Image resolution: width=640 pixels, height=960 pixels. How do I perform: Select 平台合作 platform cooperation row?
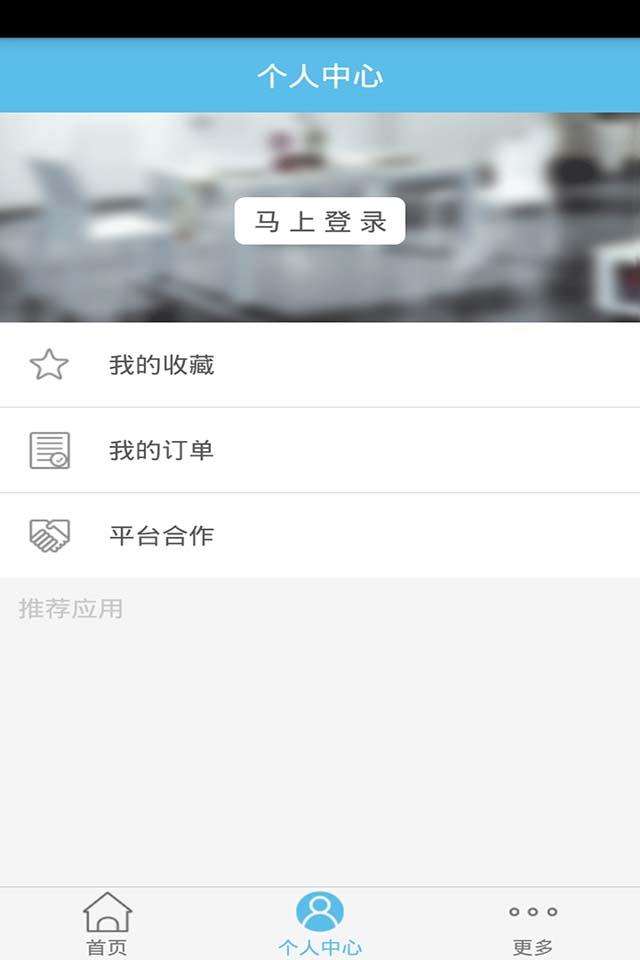click(x=320, y=536)
